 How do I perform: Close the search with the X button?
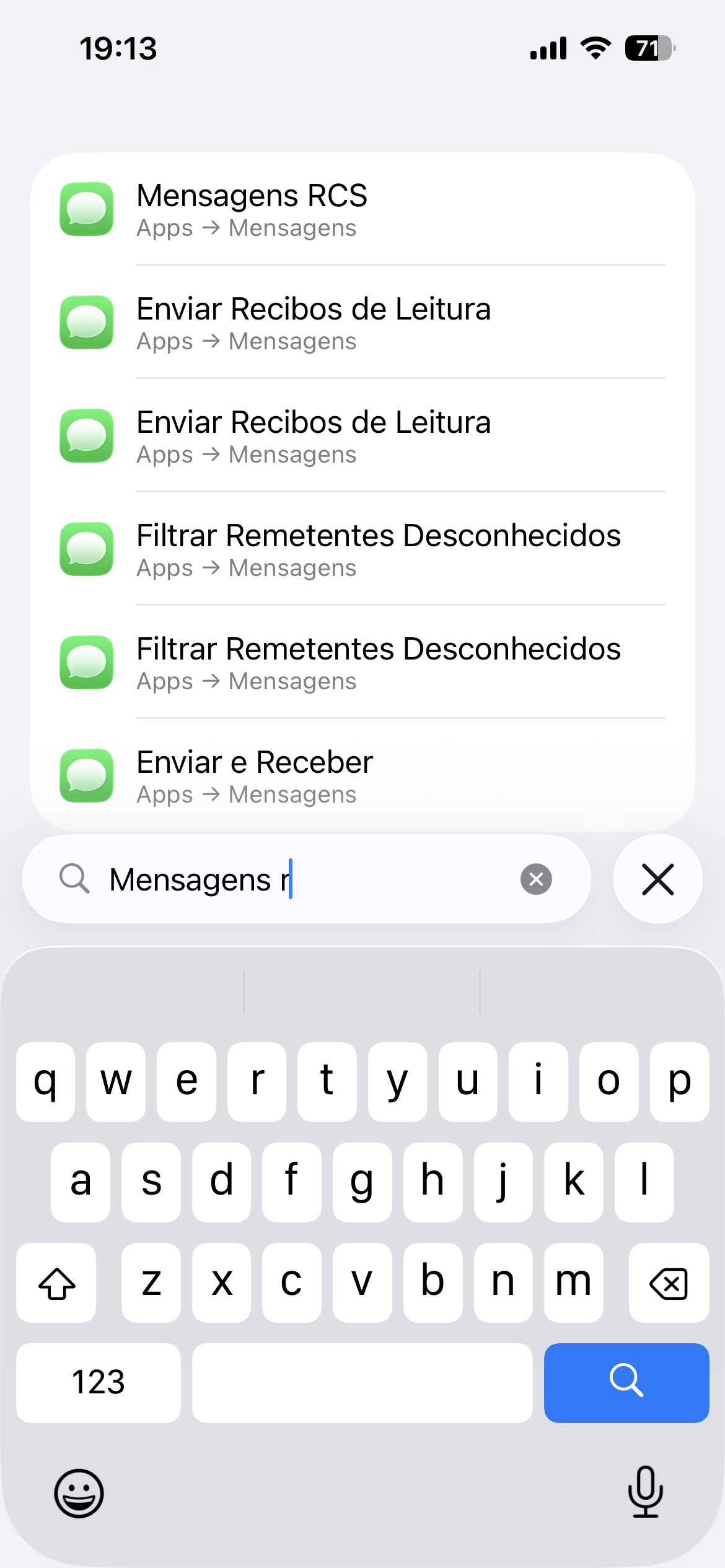(x=657, y=879)
